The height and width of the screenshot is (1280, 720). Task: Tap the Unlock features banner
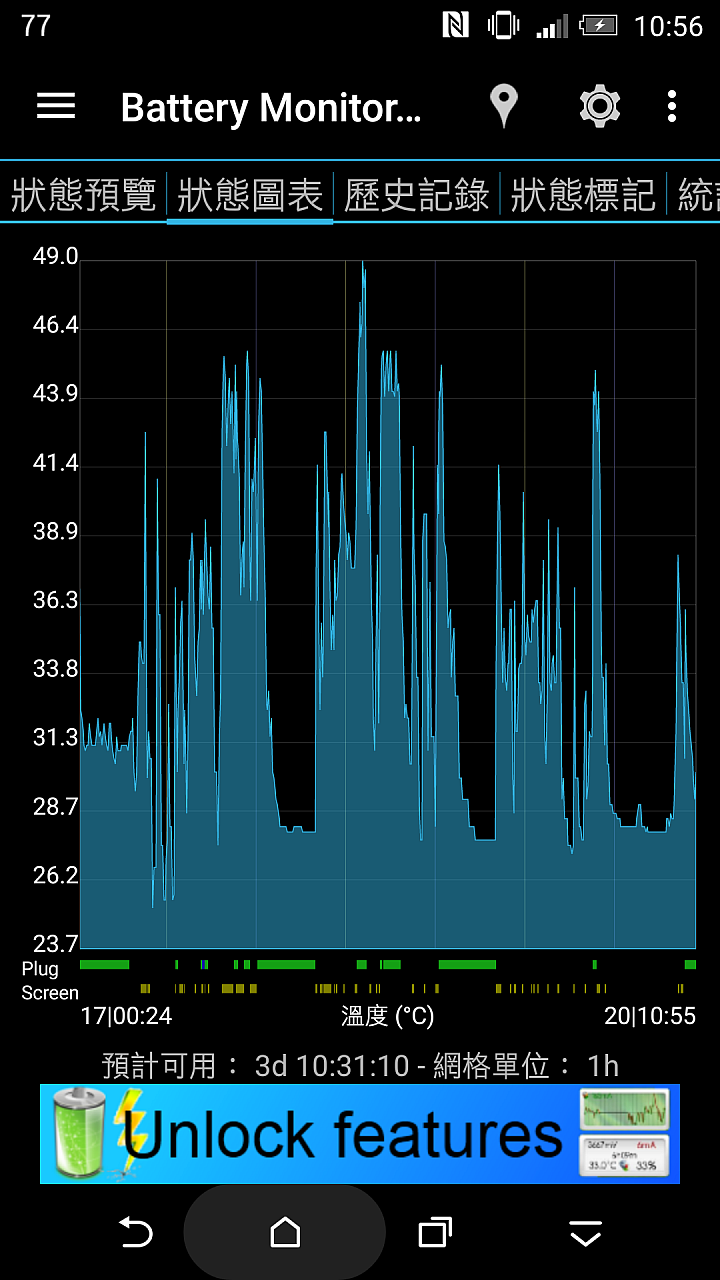360,1134
